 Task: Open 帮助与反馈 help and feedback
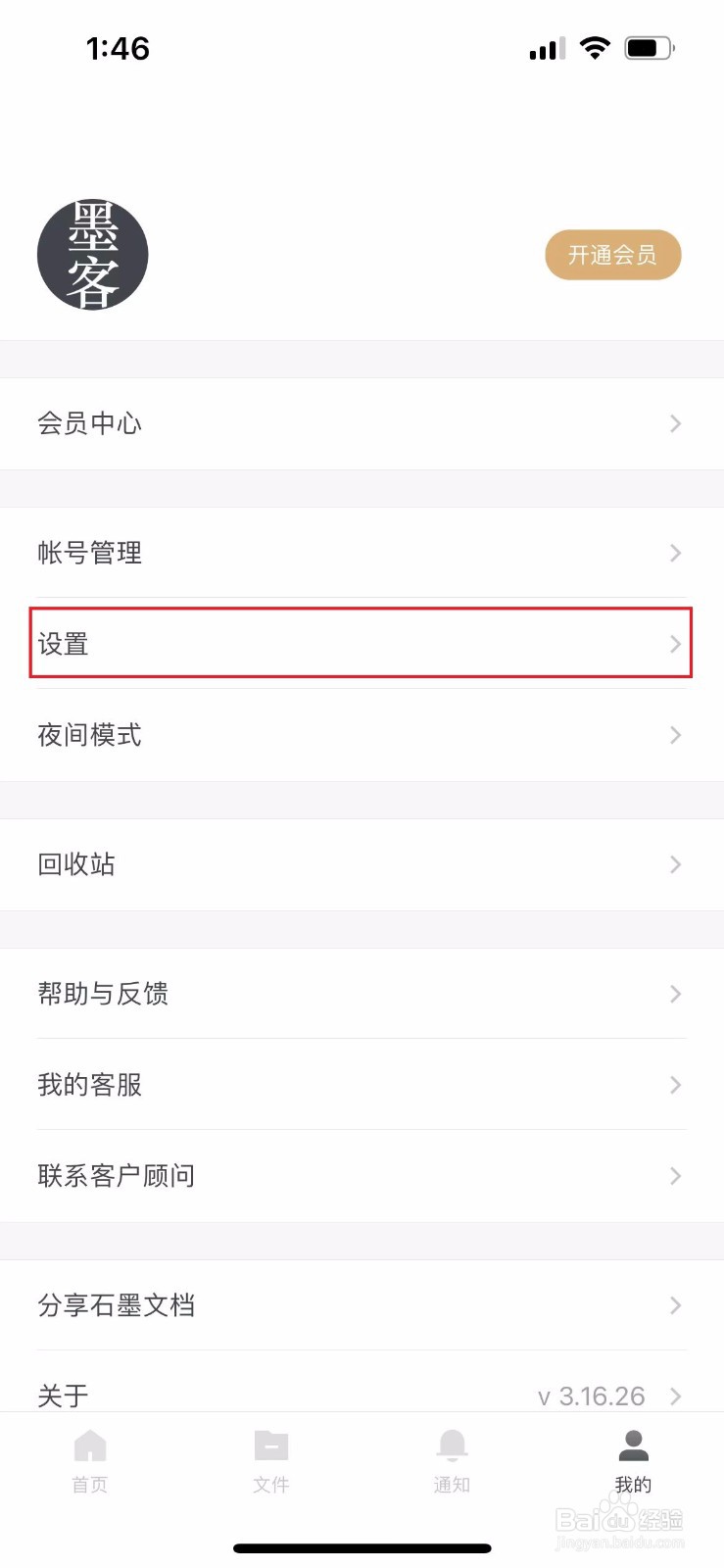(x=103, y=994)
